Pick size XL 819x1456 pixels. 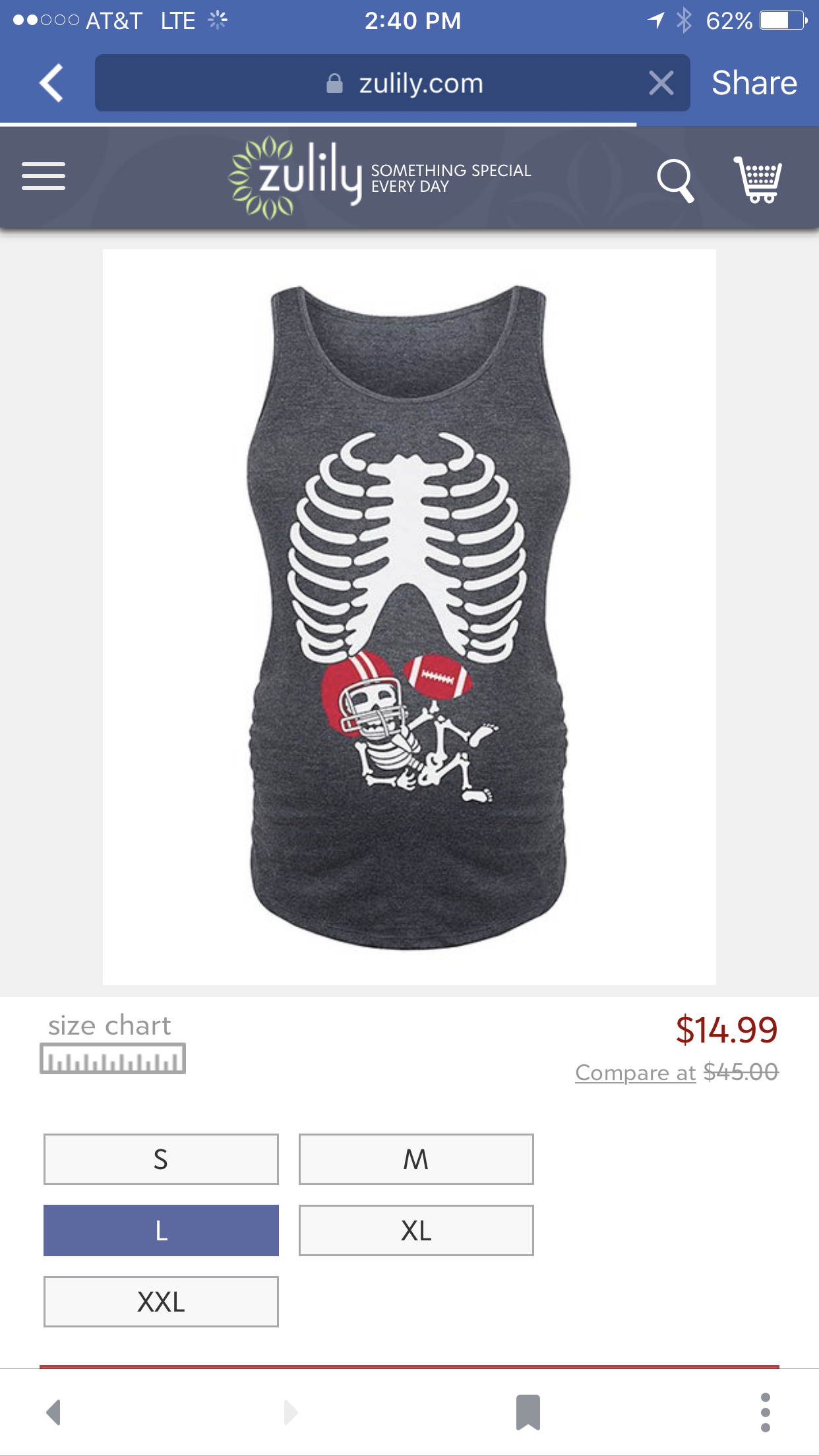point(416,1230)
